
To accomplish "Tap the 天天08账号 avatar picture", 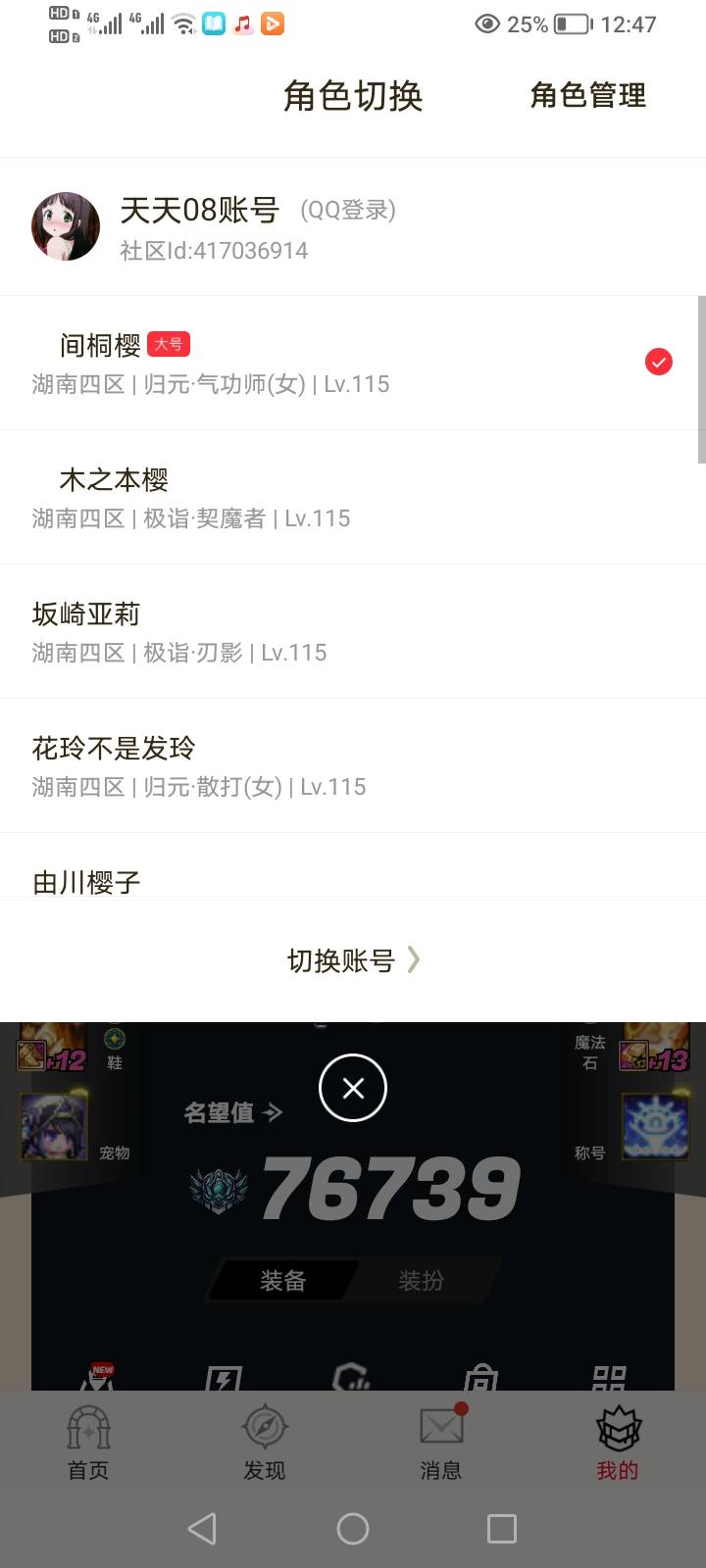I will (x=66, y=225).
